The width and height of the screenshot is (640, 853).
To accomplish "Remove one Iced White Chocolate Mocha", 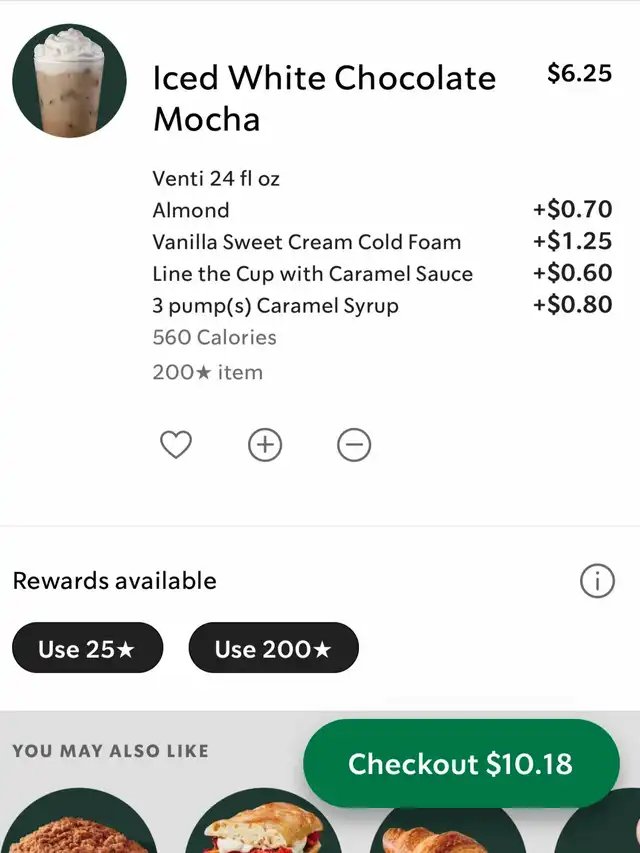I will coord(354,445).
